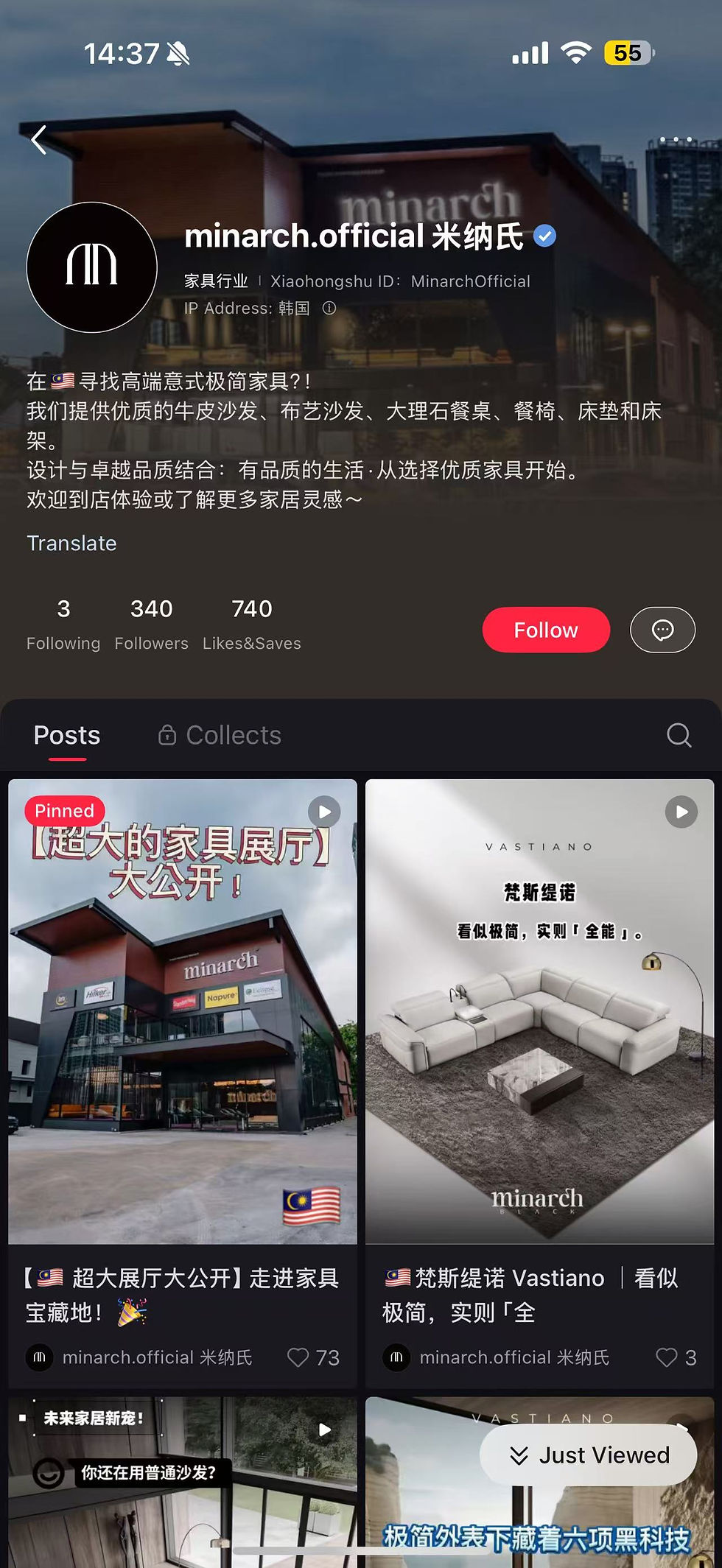View the 340 Followers list
The width and height of the screenshot is (722, 1568).
coord(151,625)
